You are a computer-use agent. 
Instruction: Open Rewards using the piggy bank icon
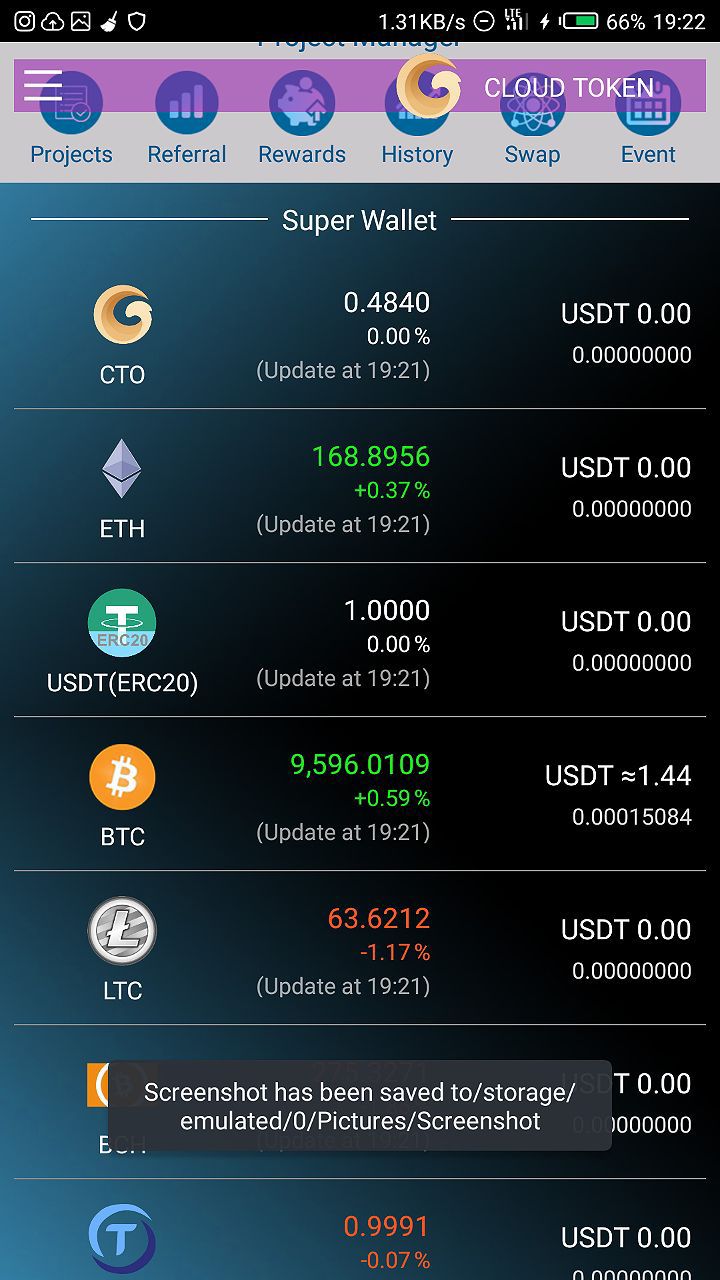pos(302,103)
